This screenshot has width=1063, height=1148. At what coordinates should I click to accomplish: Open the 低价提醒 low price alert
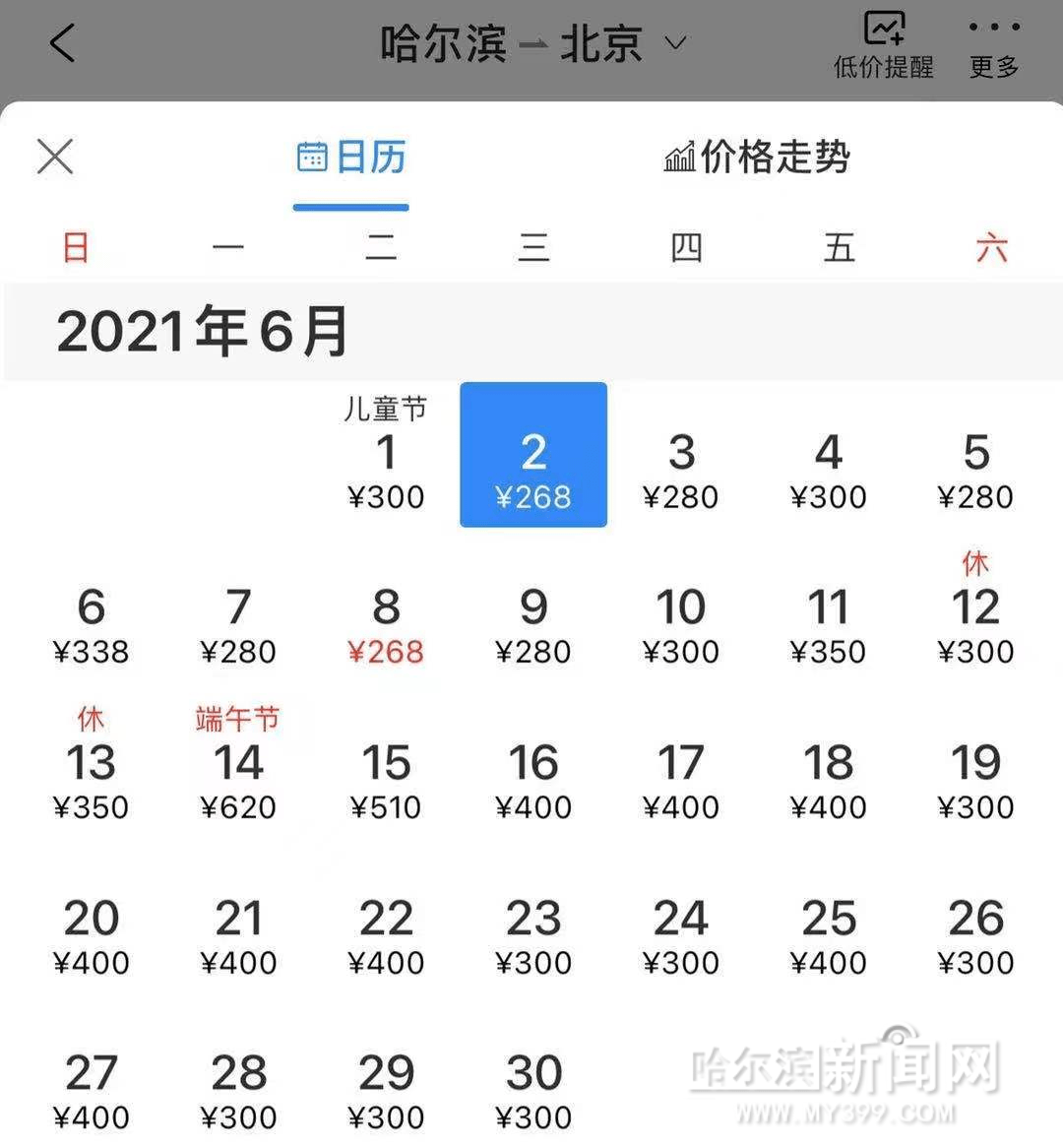(883, 45)
